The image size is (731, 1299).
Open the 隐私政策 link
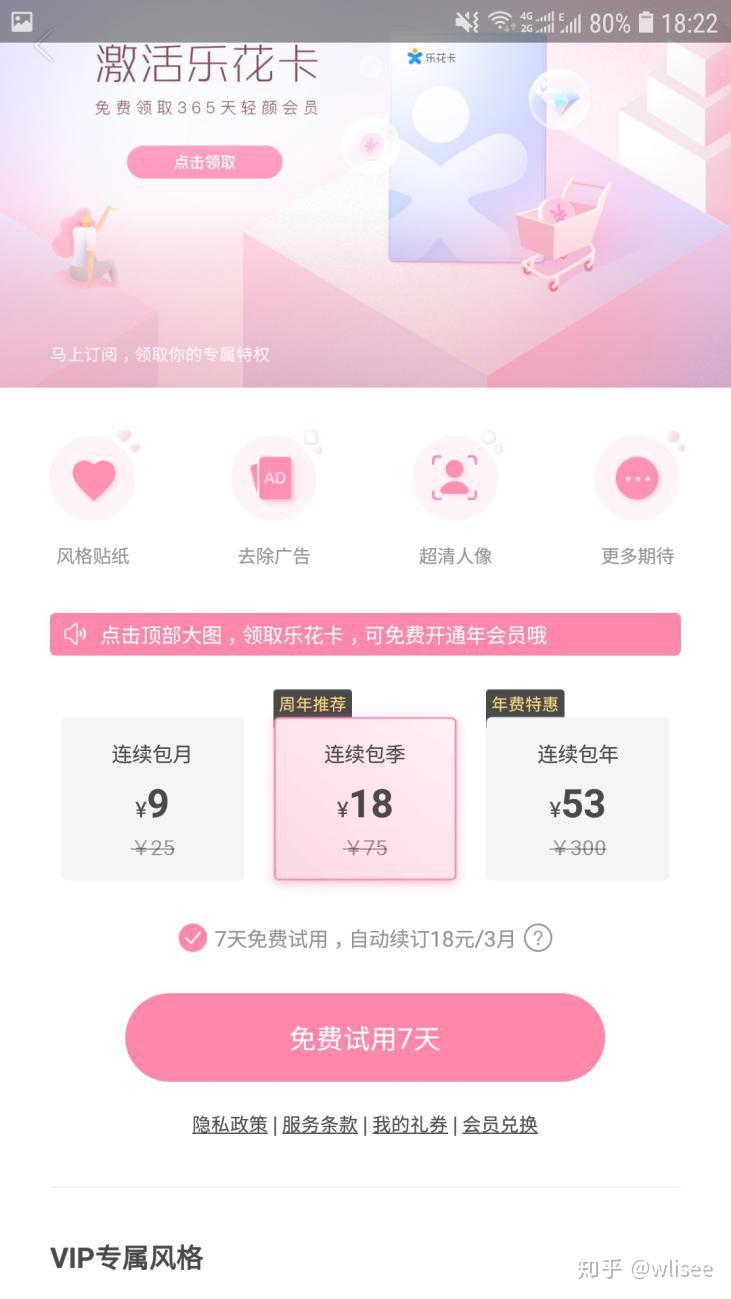[x=229, y=1124]
